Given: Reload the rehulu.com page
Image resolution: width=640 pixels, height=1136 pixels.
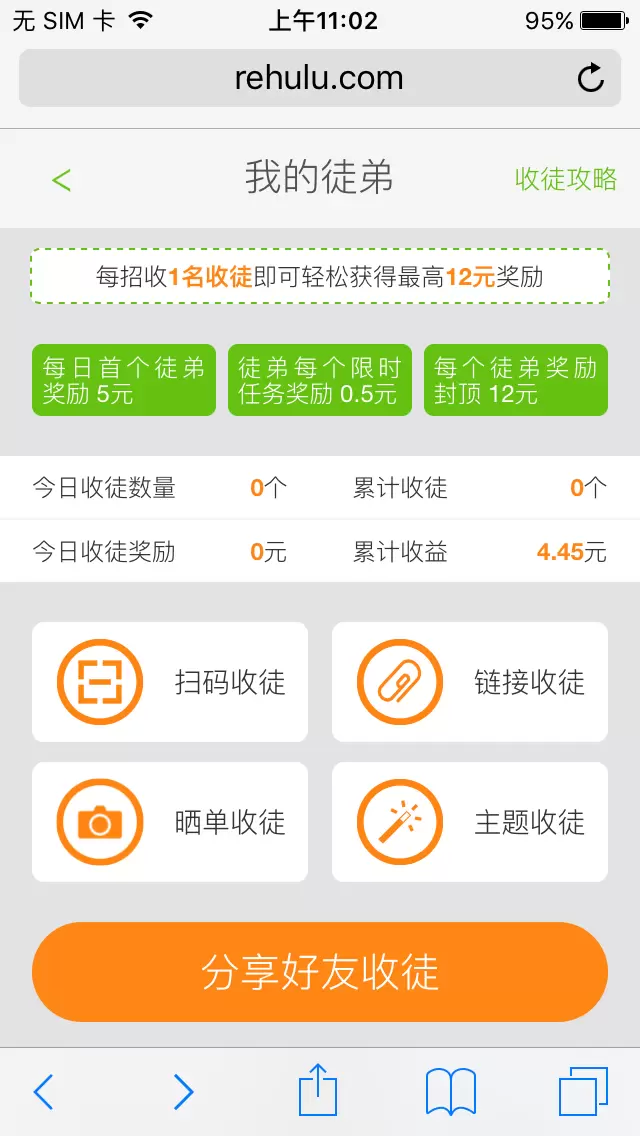Looking at the screenshot, I should 591,78.
